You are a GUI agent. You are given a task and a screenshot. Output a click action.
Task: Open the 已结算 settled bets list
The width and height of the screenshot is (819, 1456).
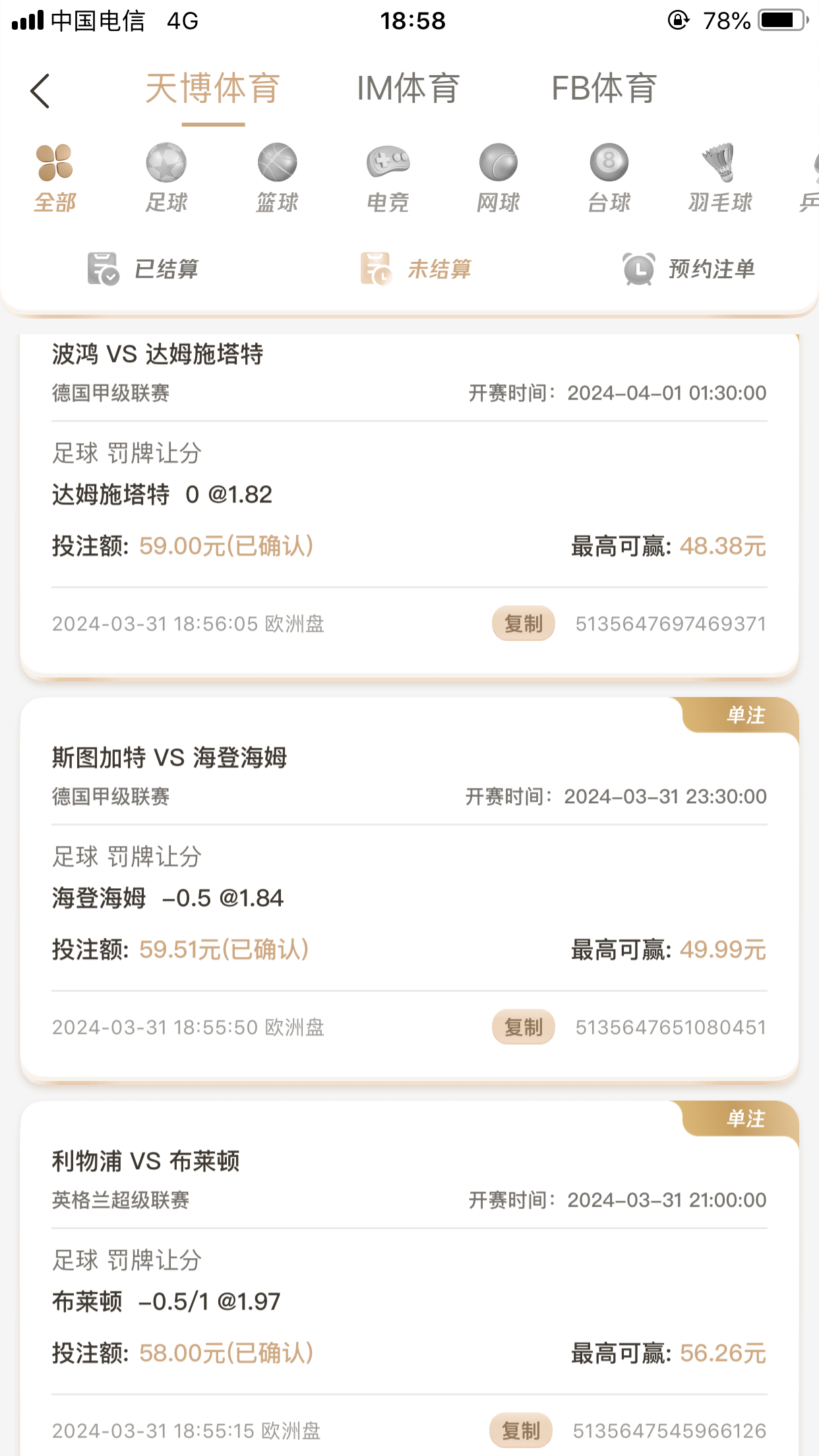143,269
